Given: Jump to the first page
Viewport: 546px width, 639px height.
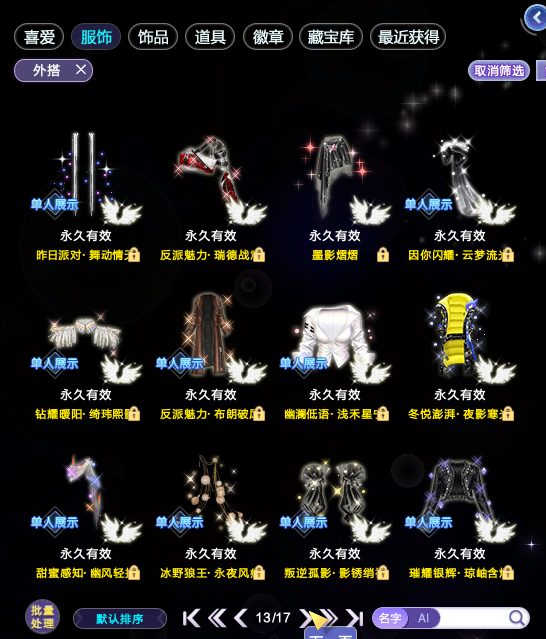Looking at the screenshot, I should 192,618.
